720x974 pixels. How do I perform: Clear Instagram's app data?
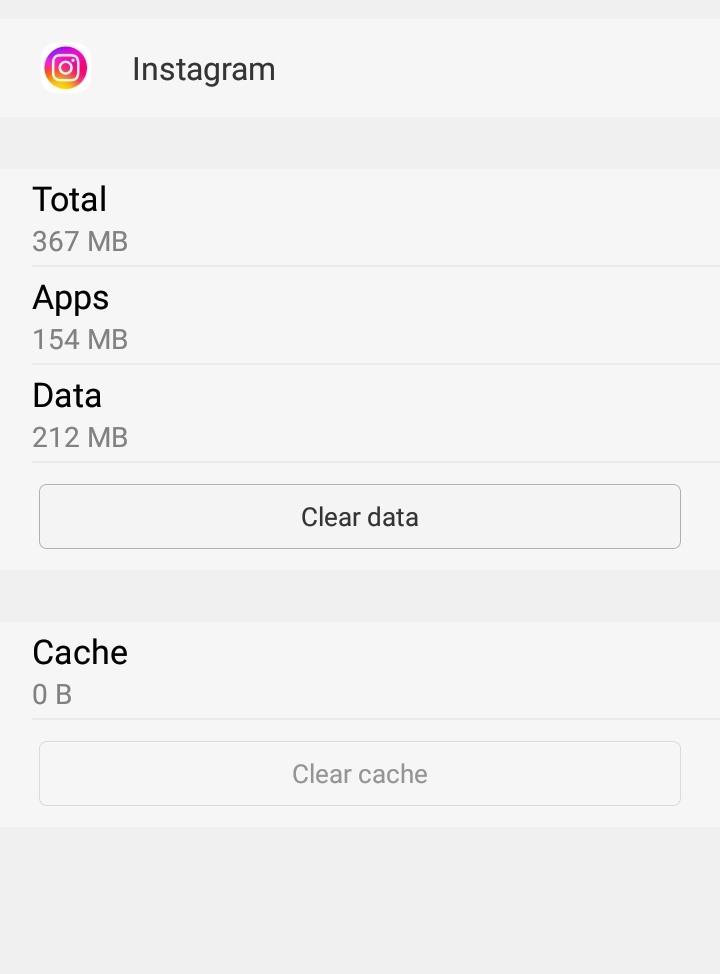click(x=360, y=517)
